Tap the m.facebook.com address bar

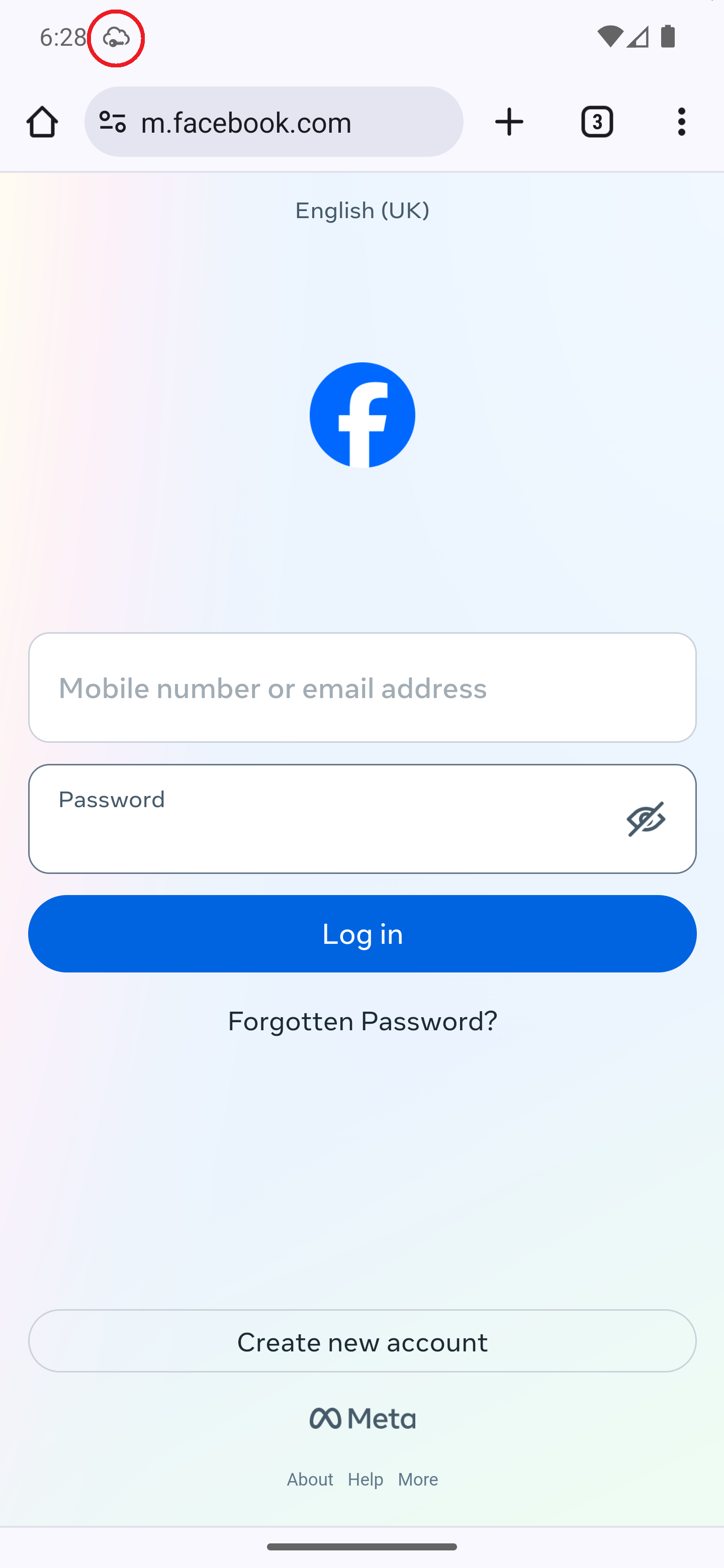(x=292, y=122)
